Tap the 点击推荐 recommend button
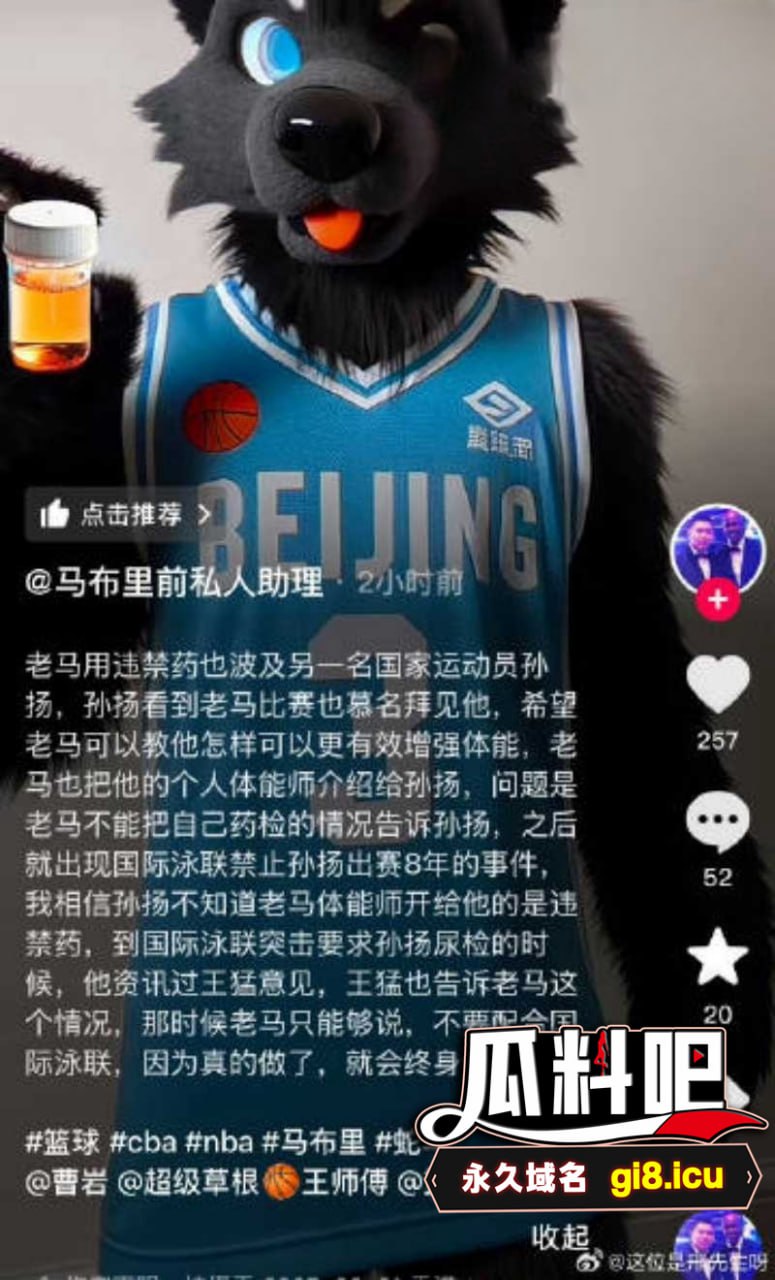Viewport: 775px width, 1280px height. tap(125, 514)
